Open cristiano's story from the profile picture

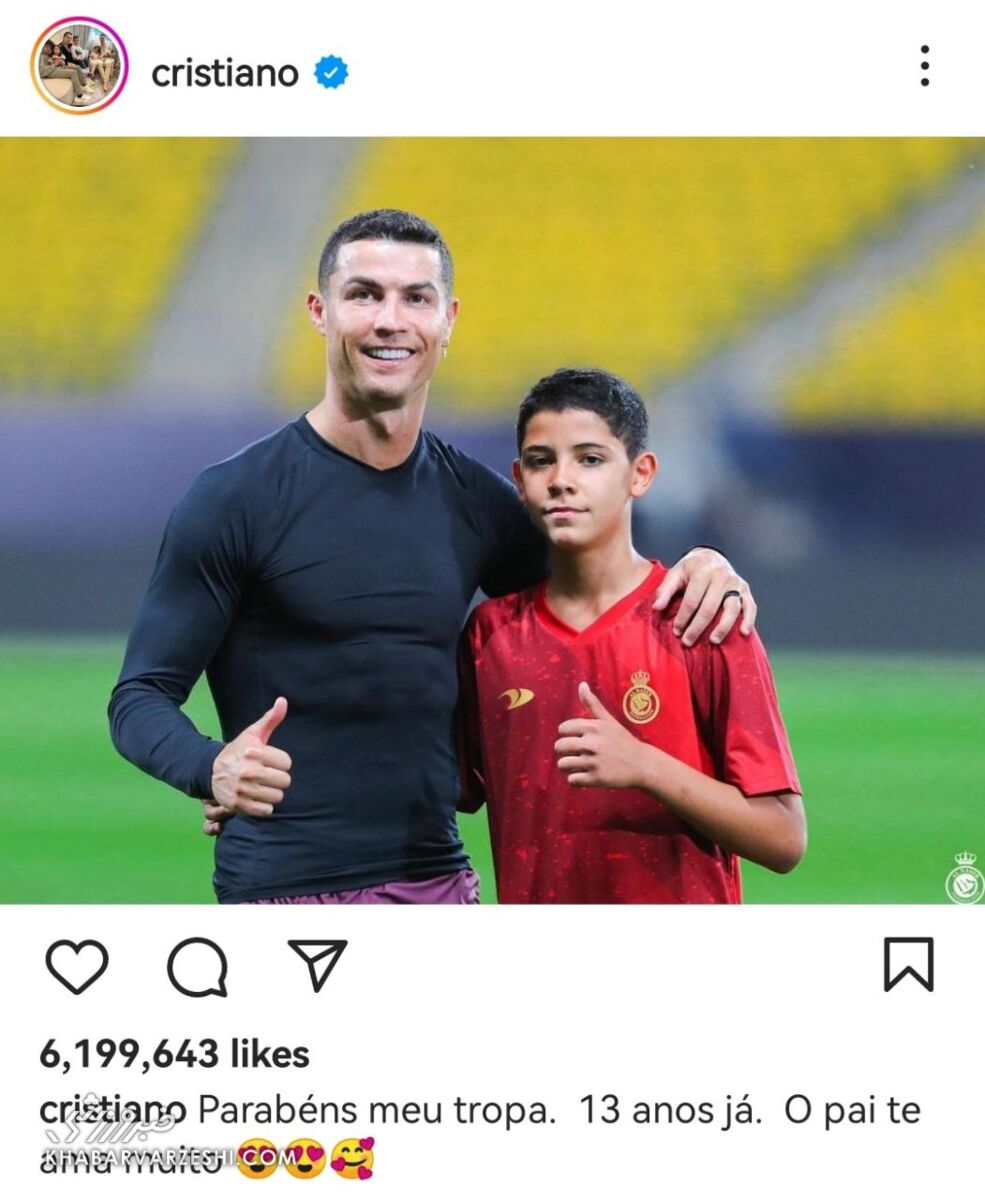pos(79,65)
